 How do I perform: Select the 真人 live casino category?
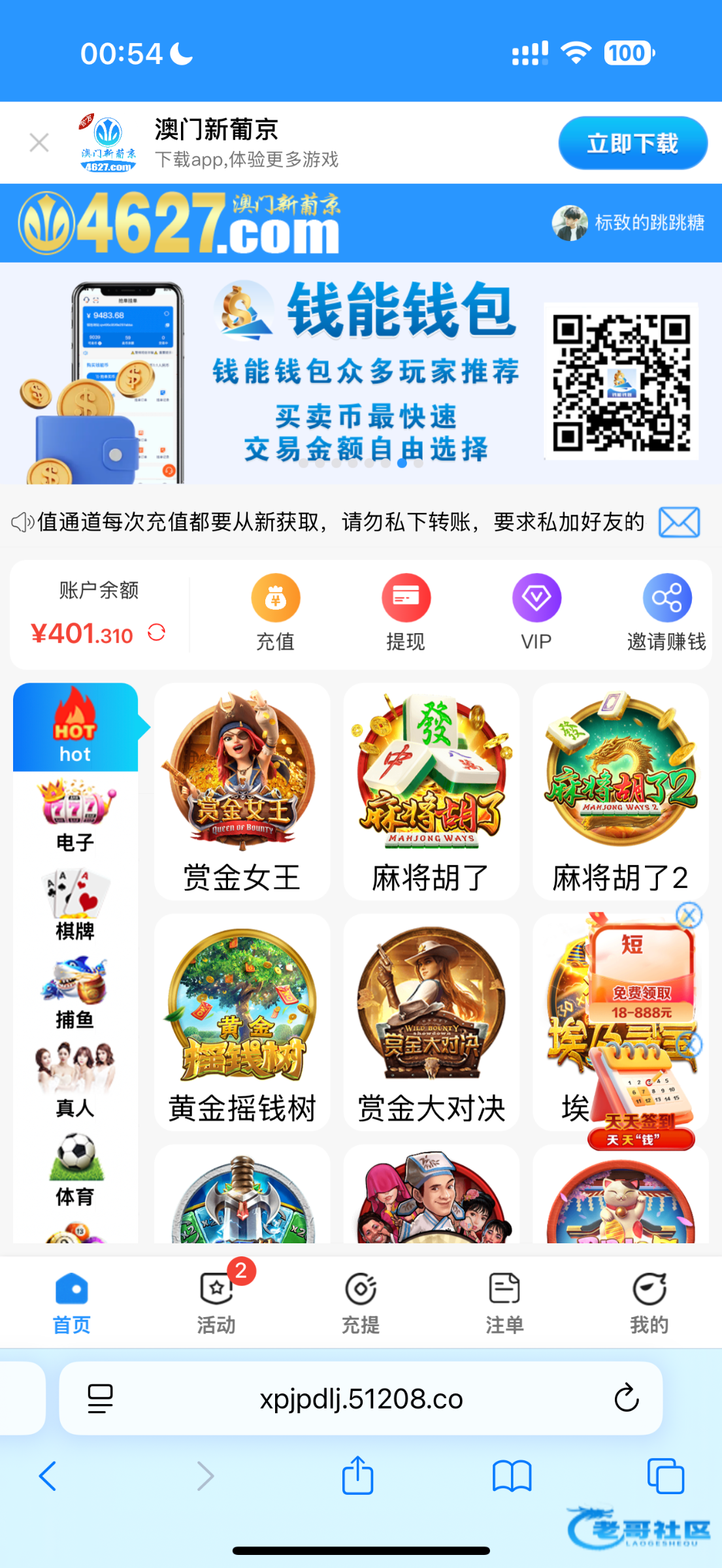(75, 1081)
